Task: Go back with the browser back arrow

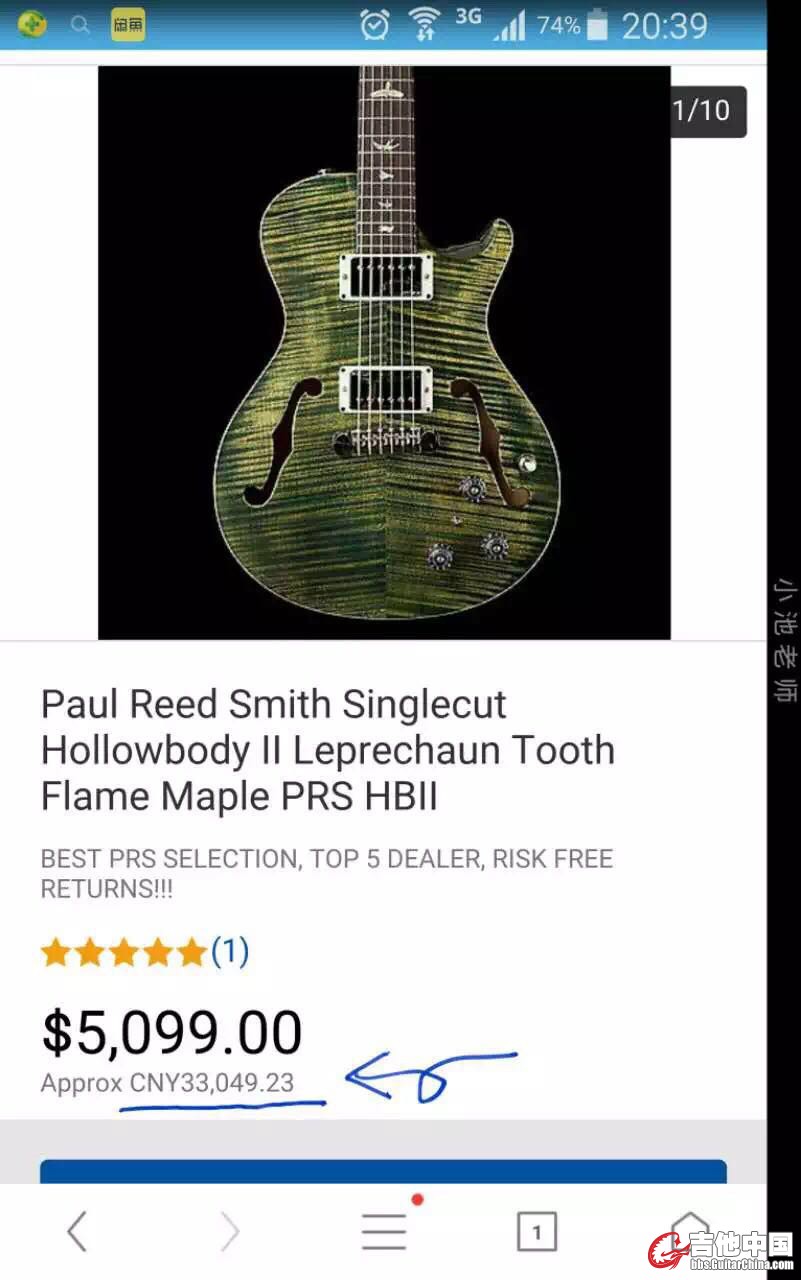Action: tap(77, 1232)
